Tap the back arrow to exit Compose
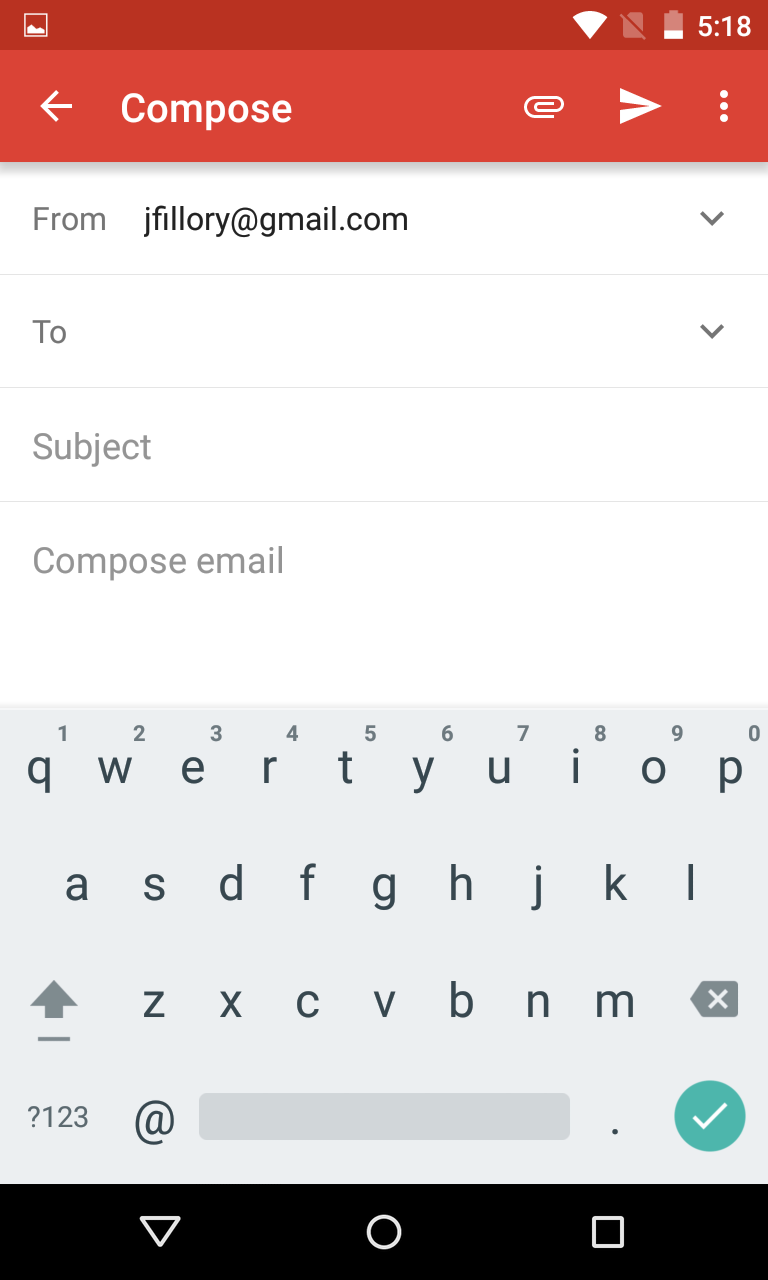 (56, 105)
